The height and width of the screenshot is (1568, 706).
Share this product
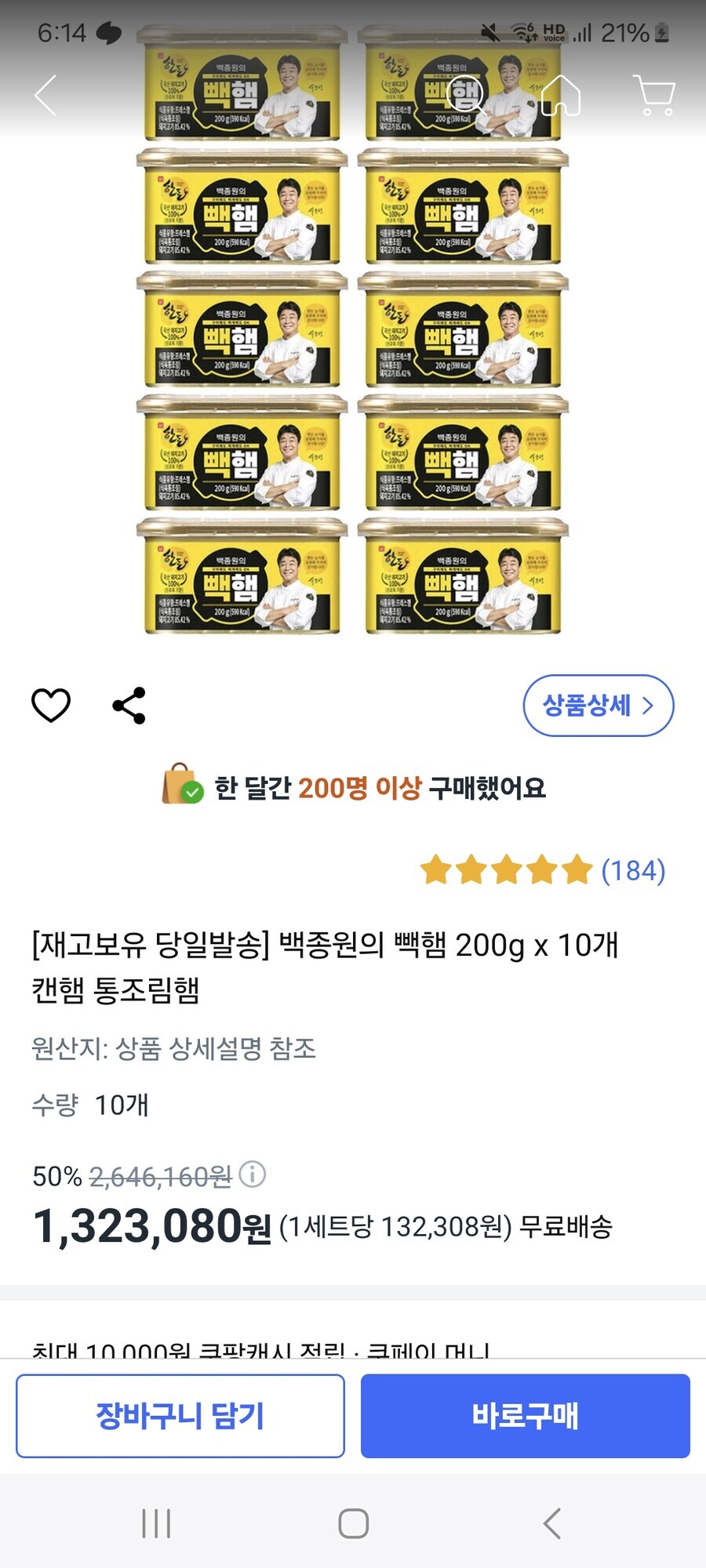[x=129, y=705]
